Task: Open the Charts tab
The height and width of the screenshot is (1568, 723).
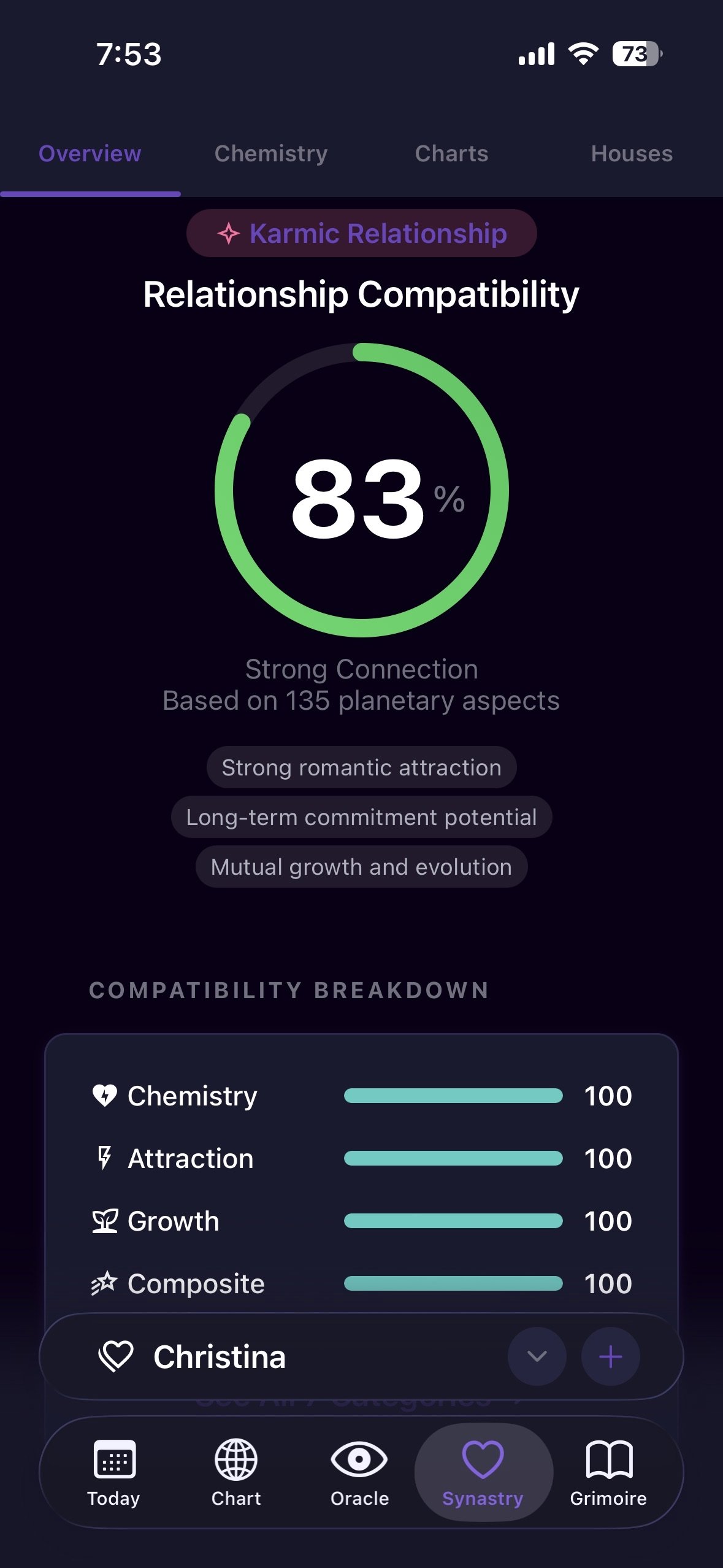Action: 451,153
